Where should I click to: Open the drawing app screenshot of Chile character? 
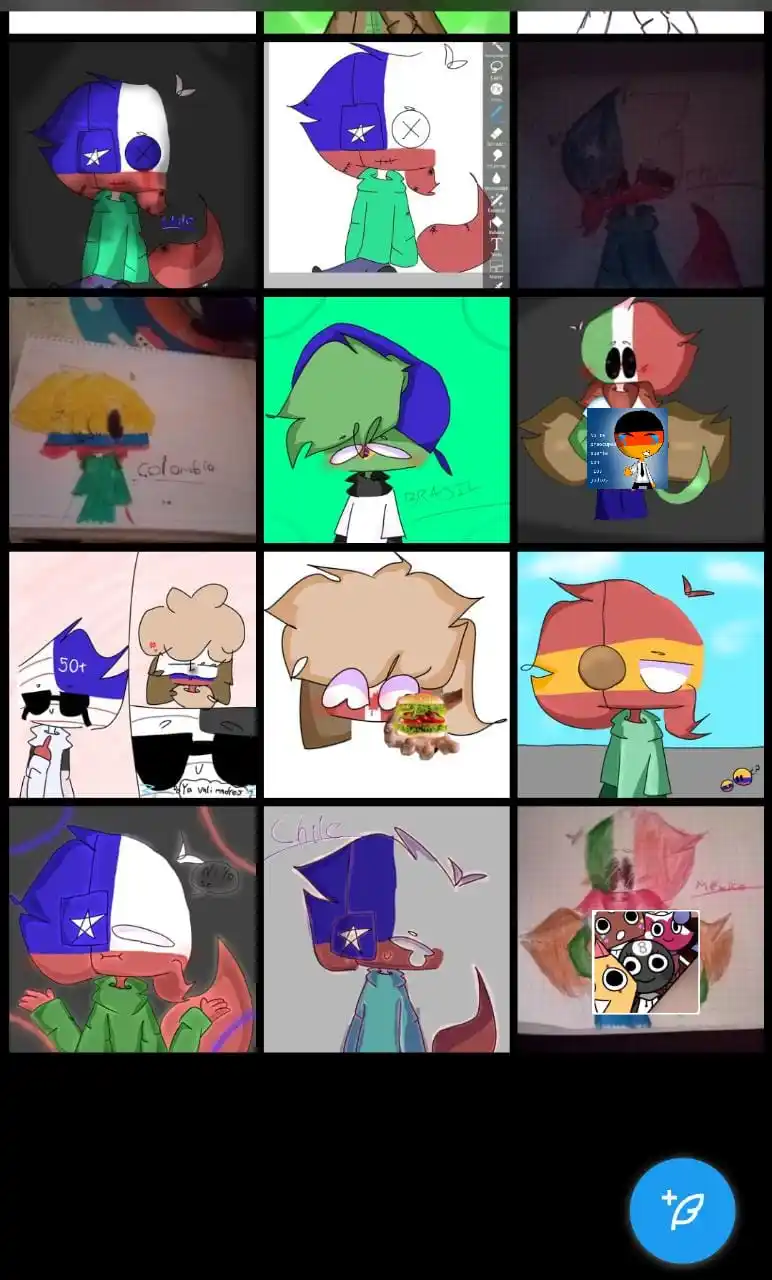(x=386, y=165)
